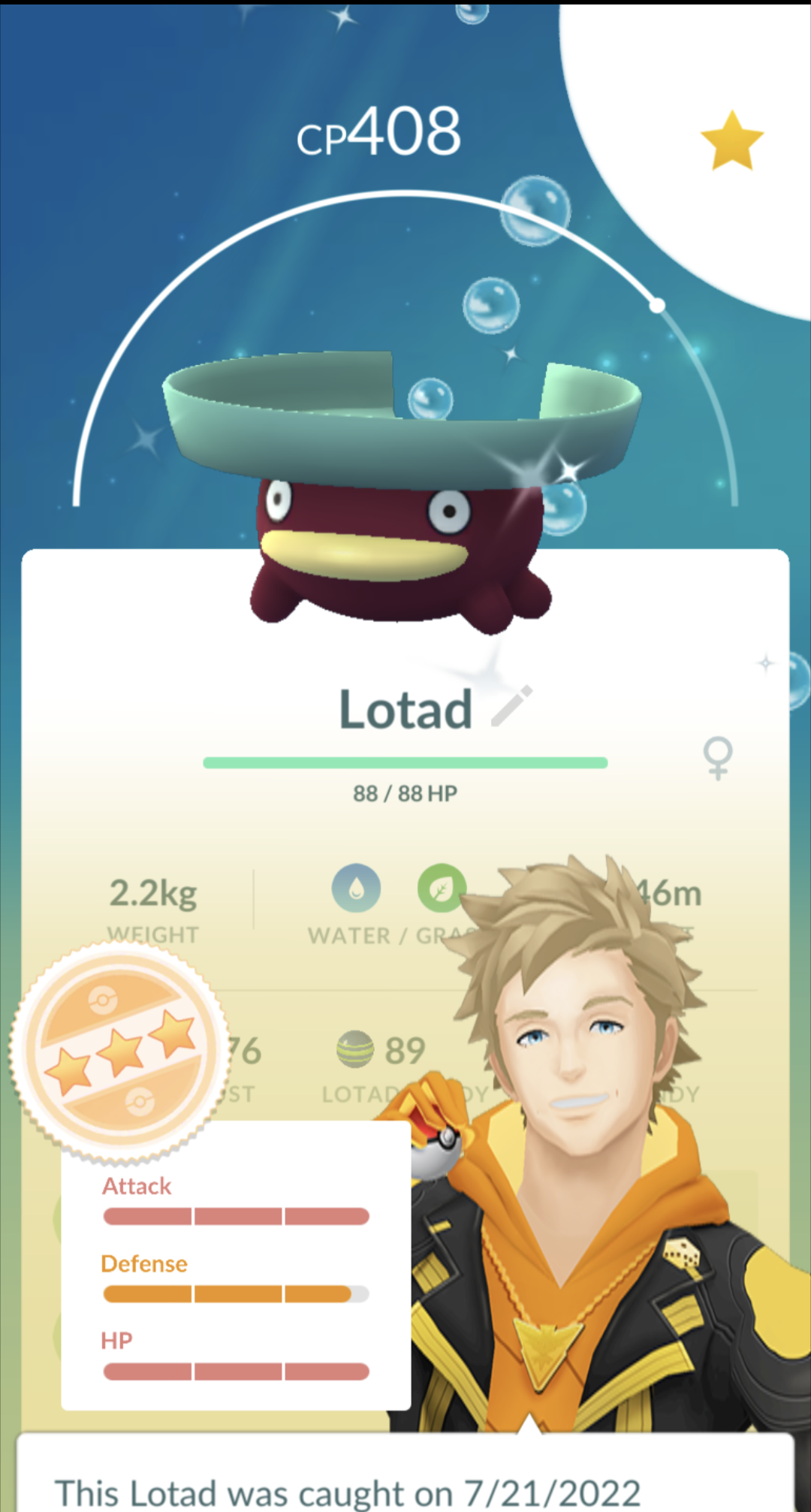The image size is (811, 1512).
Task: Toggle the favorite star for Lotad
Action: [x=731, y=140]
